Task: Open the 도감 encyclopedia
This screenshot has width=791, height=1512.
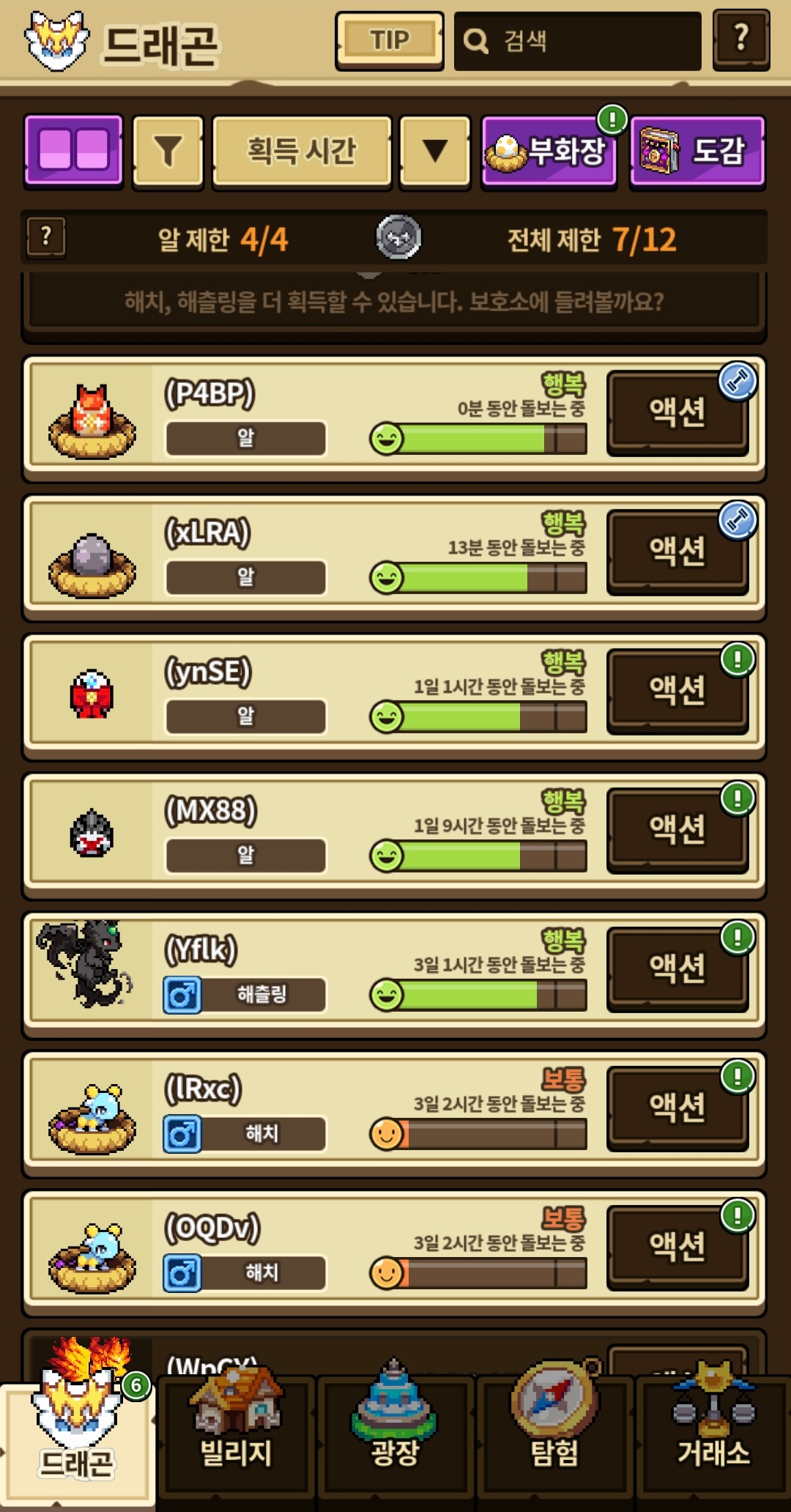Action: coord(697,152)
